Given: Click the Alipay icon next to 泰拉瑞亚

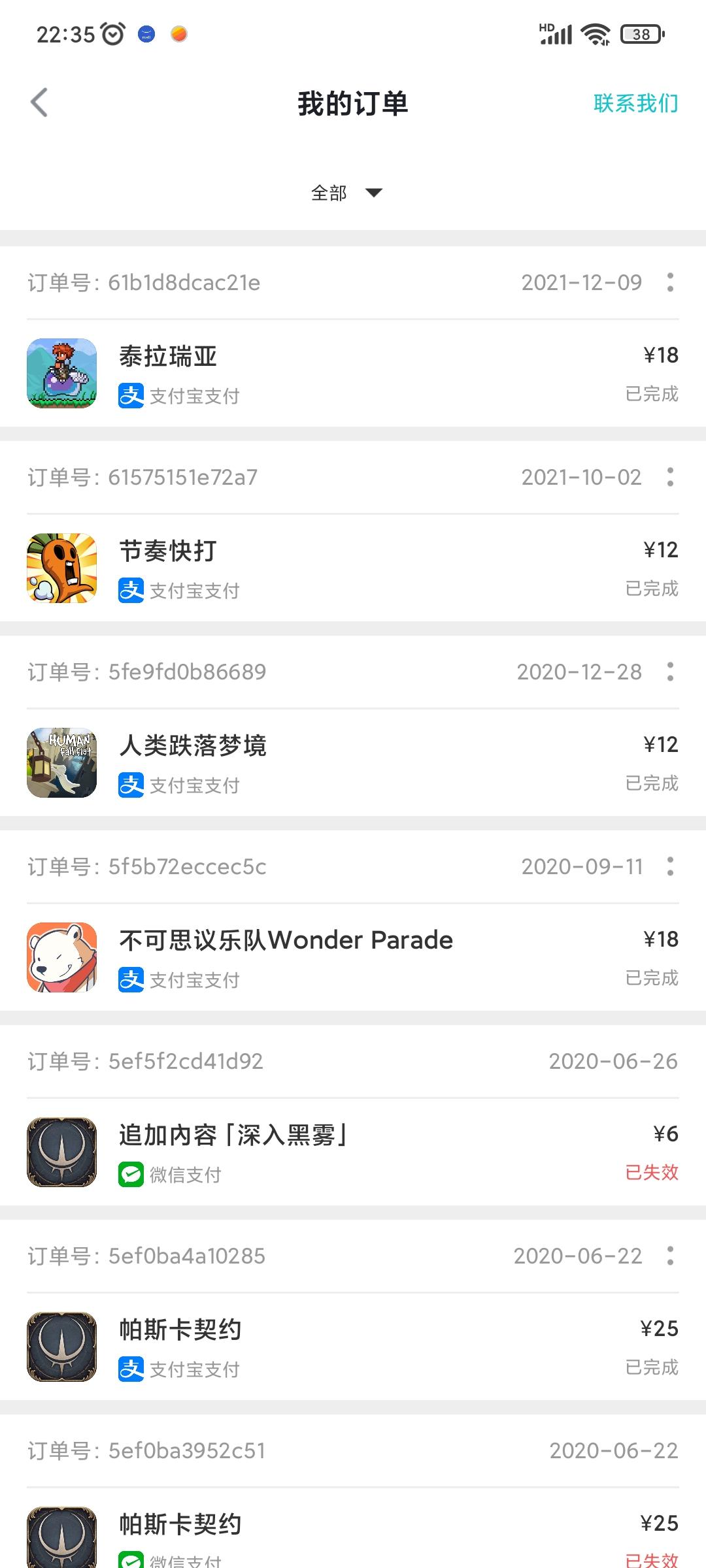Looking at the screenshot, I should click(131, 395).
